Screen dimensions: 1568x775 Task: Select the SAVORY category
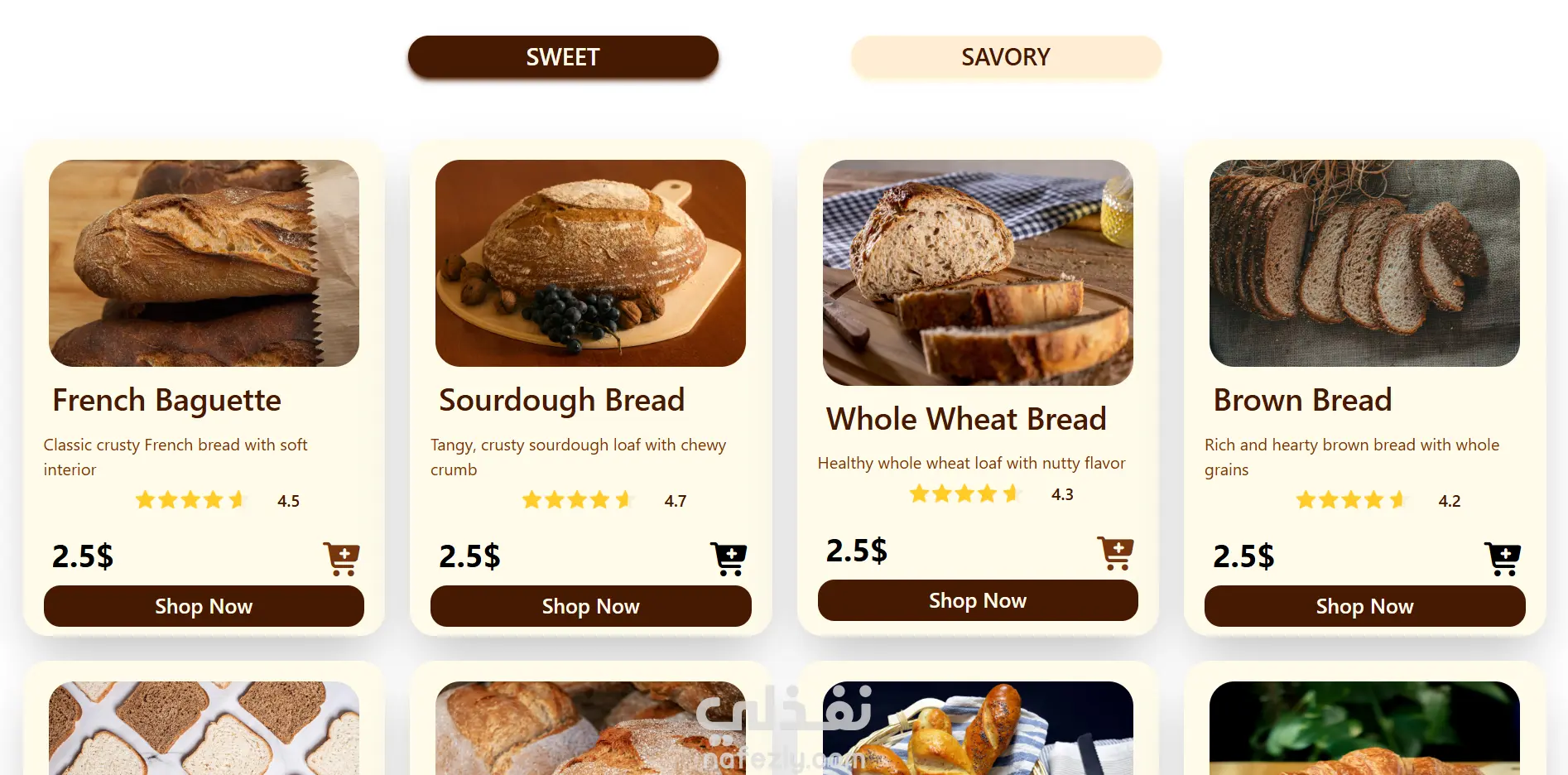click(1005, 57)
